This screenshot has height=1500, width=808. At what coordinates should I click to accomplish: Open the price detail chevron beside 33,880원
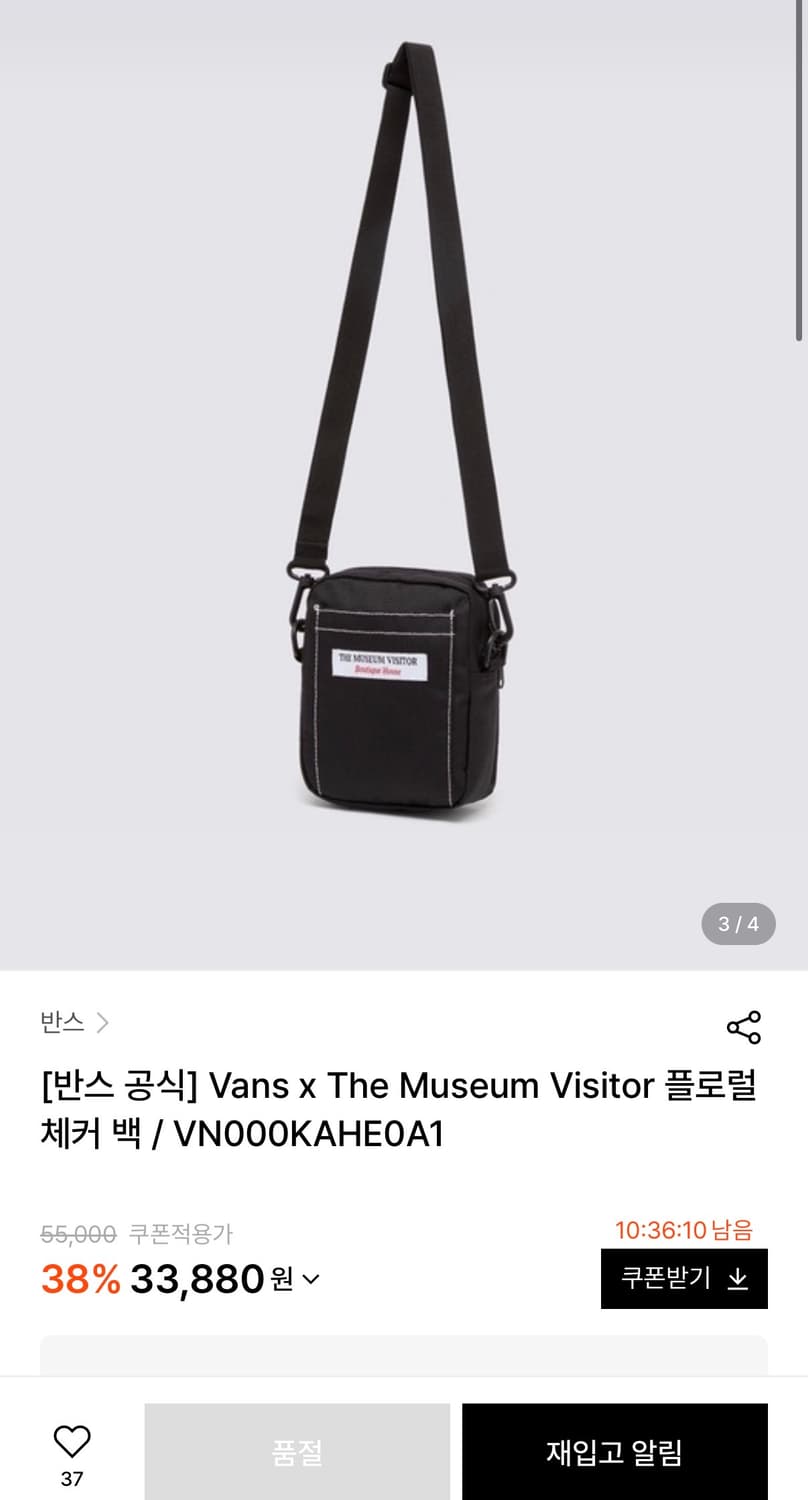(x=313, y=1280)
